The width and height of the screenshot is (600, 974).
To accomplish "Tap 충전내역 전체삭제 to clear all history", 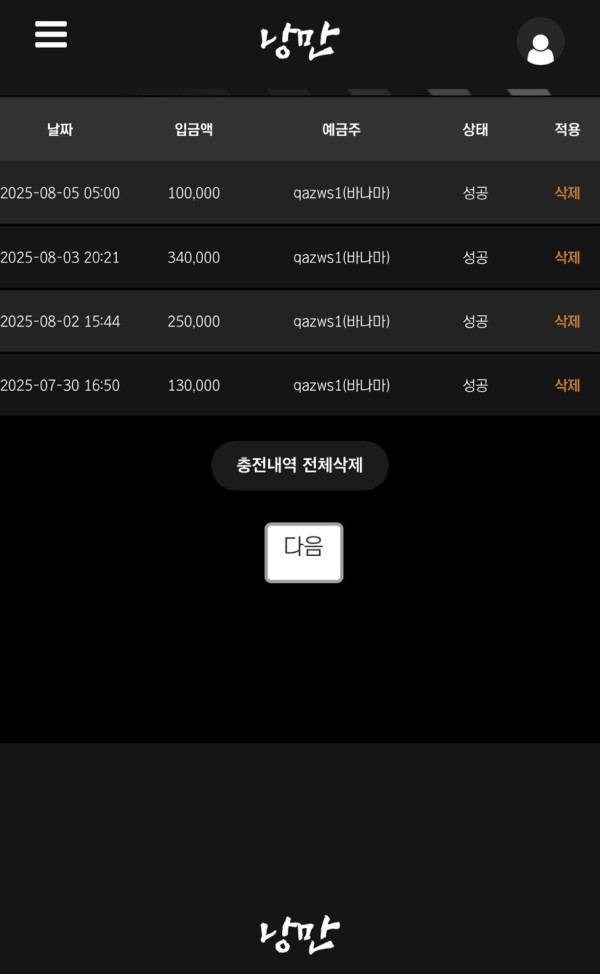I will click(x=300, y=466).
